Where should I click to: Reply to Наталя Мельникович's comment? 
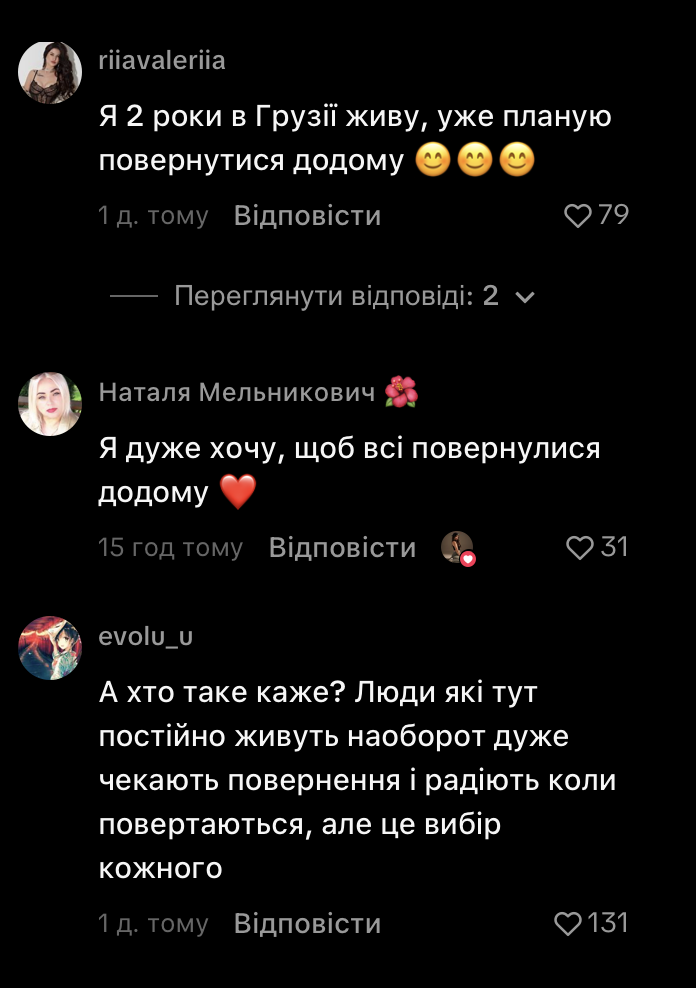pyautogui.click(x=342, y=548)
